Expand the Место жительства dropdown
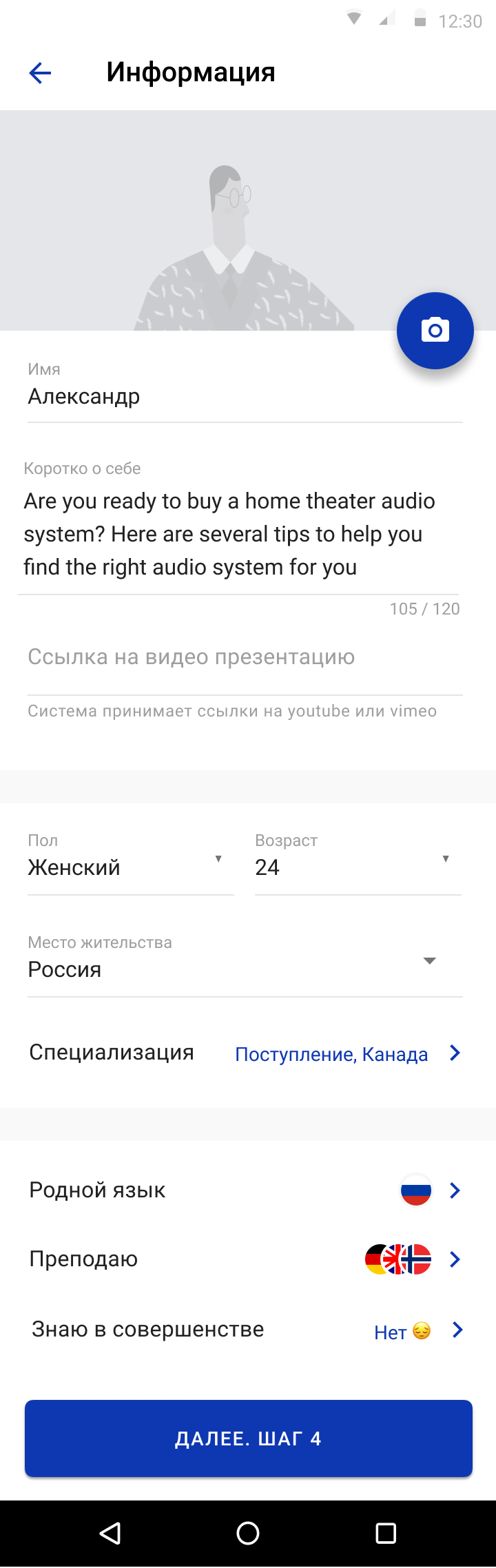This screenshot has height=1568, width=496. coord(245,969)
